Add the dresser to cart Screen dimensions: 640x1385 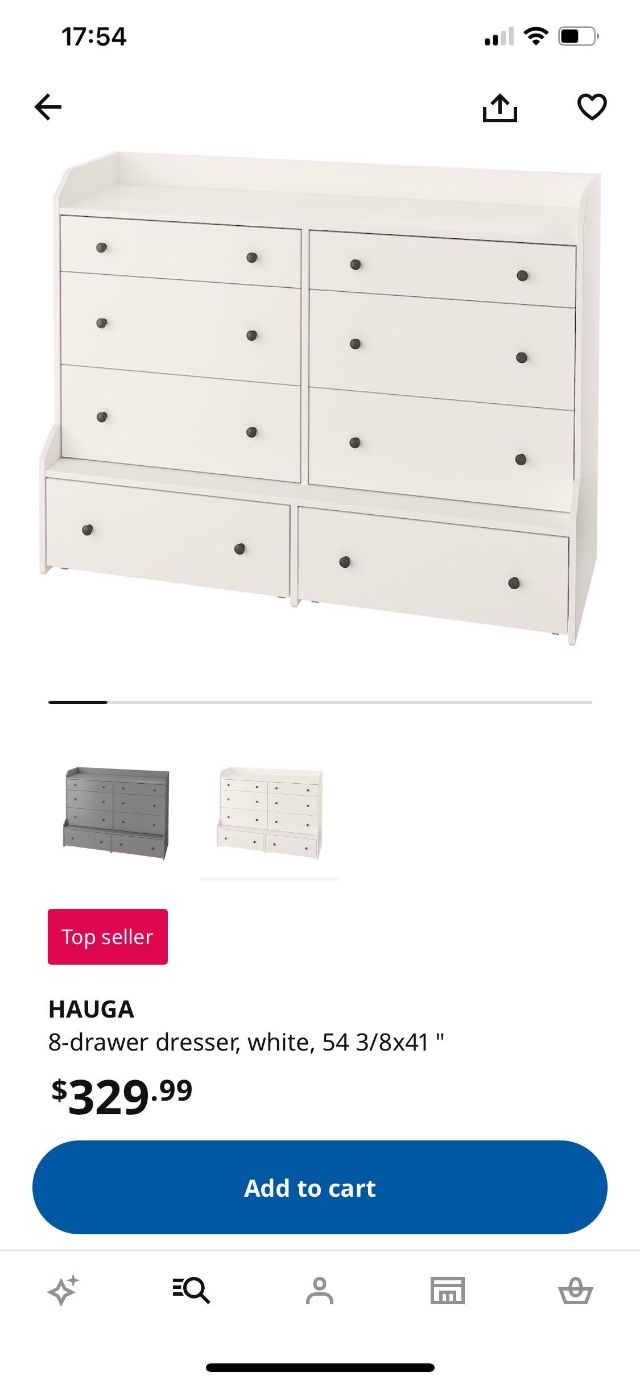(320, 1187)
